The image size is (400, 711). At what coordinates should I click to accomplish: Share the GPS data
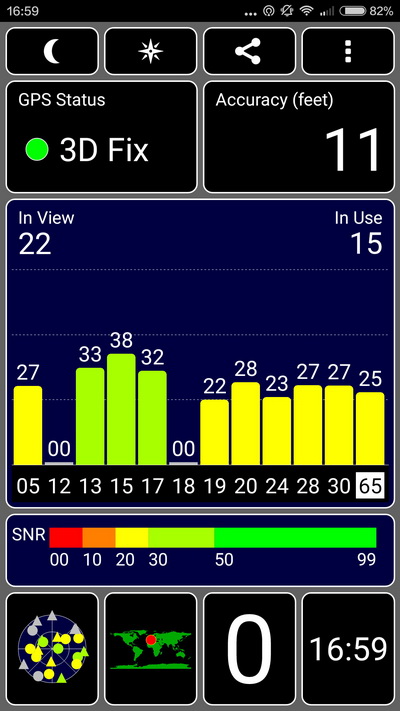[249, 51]
